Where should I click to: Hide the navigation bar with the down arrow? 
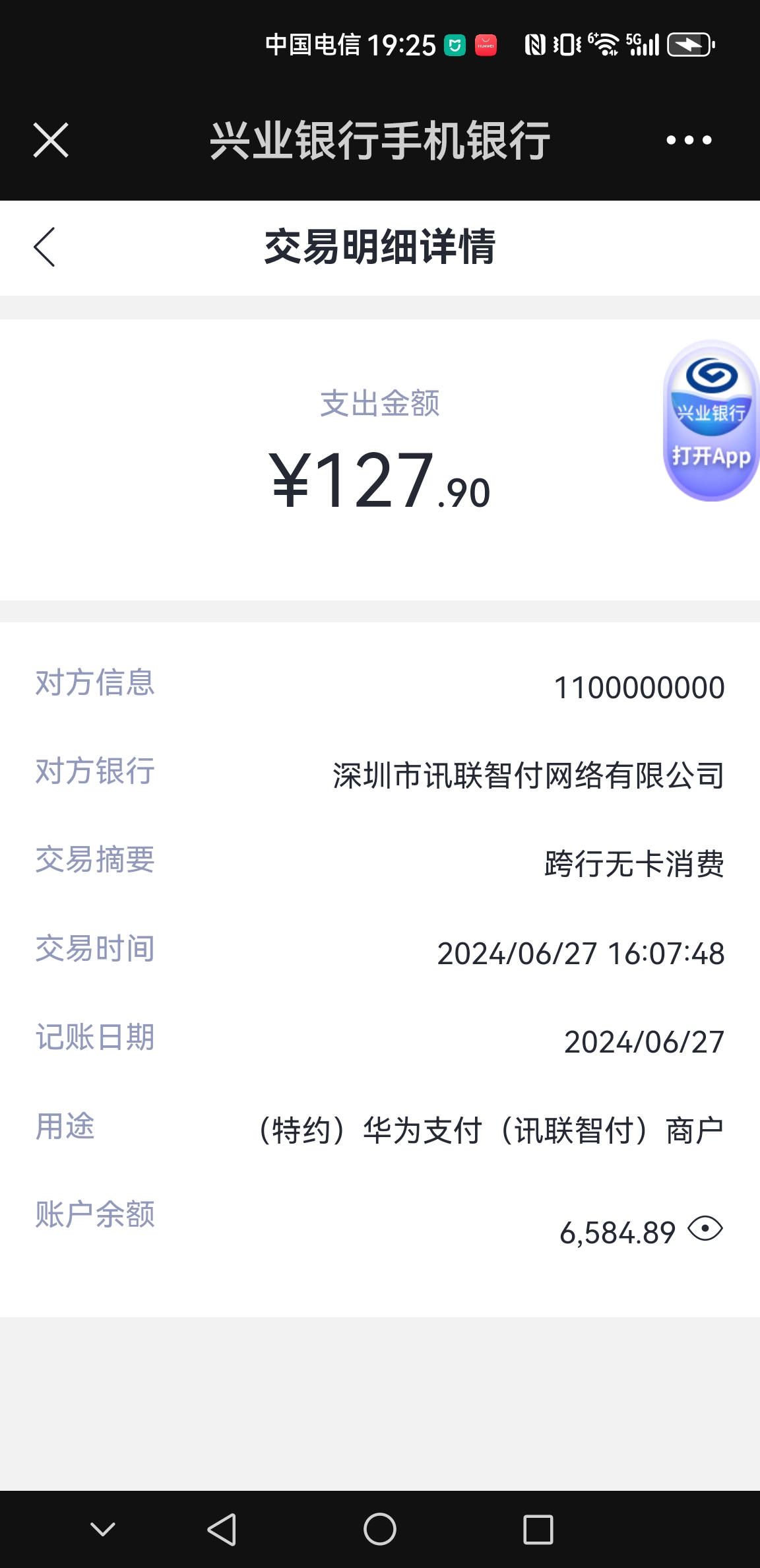(x=103, y=1529)
